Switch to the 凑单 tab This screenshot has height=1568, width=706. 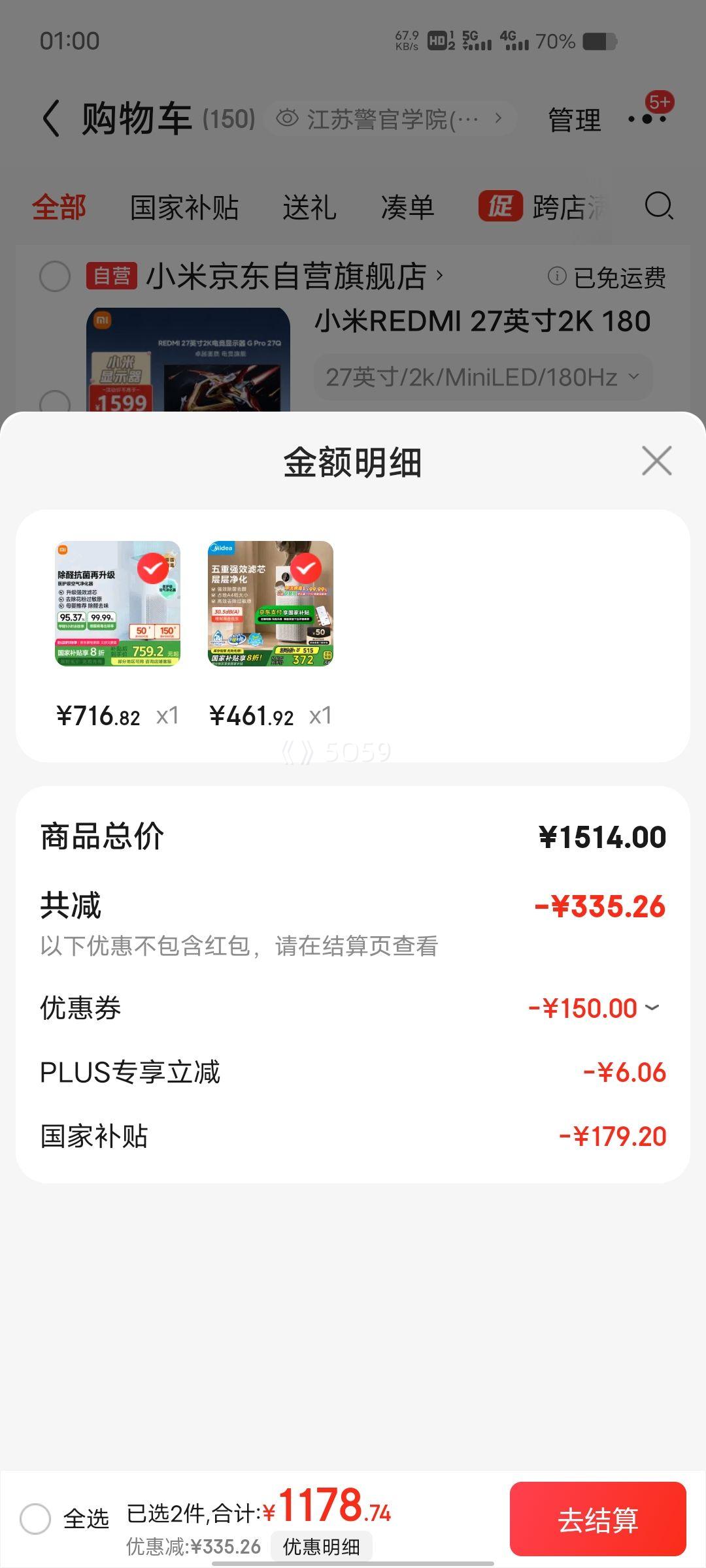(407, 208)
